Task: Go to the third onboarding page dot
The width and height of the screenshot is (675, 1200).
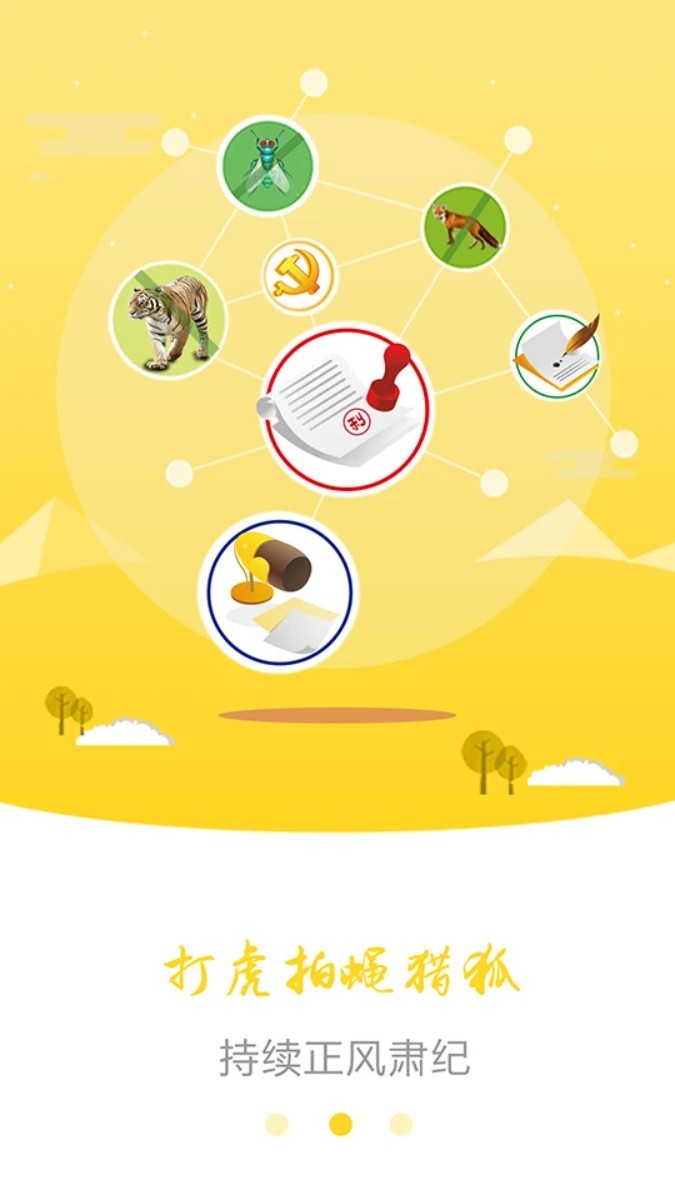Action: (x=401, y=1124)
